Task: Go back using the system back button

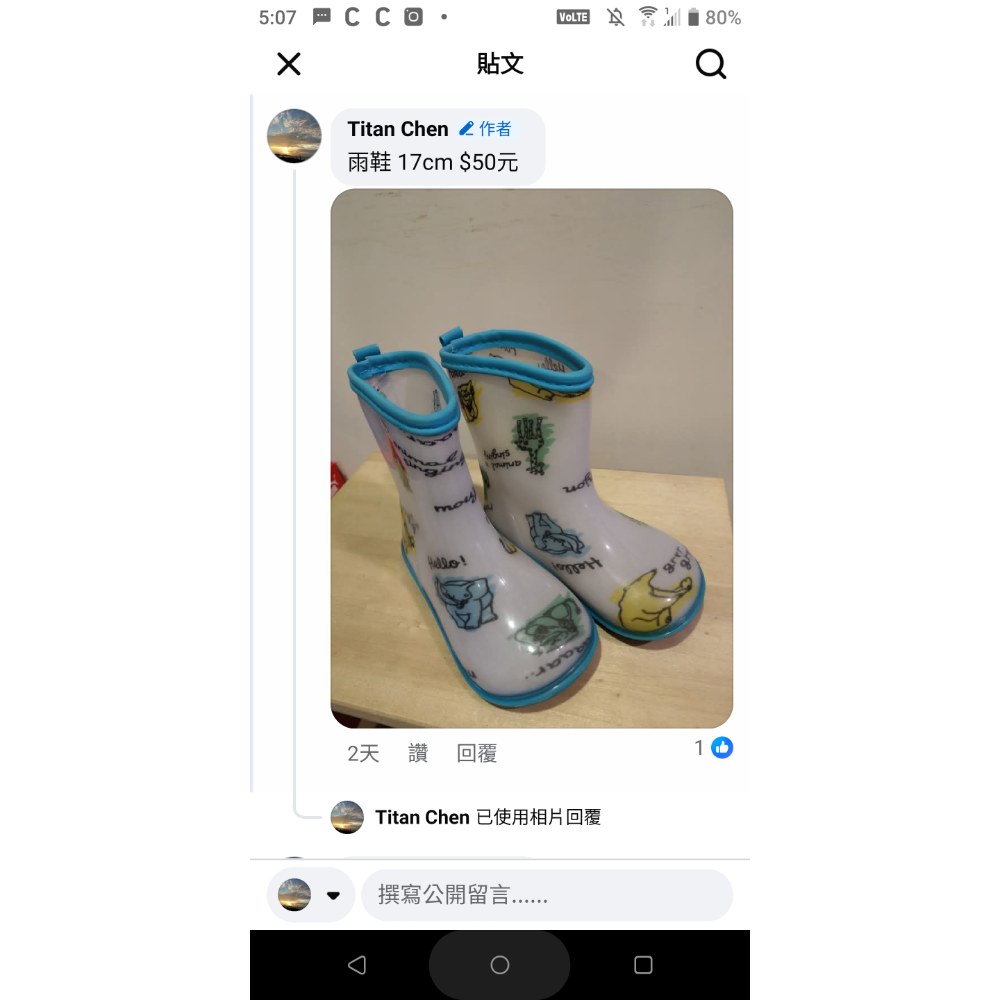Action: click(x=357, y=965)
